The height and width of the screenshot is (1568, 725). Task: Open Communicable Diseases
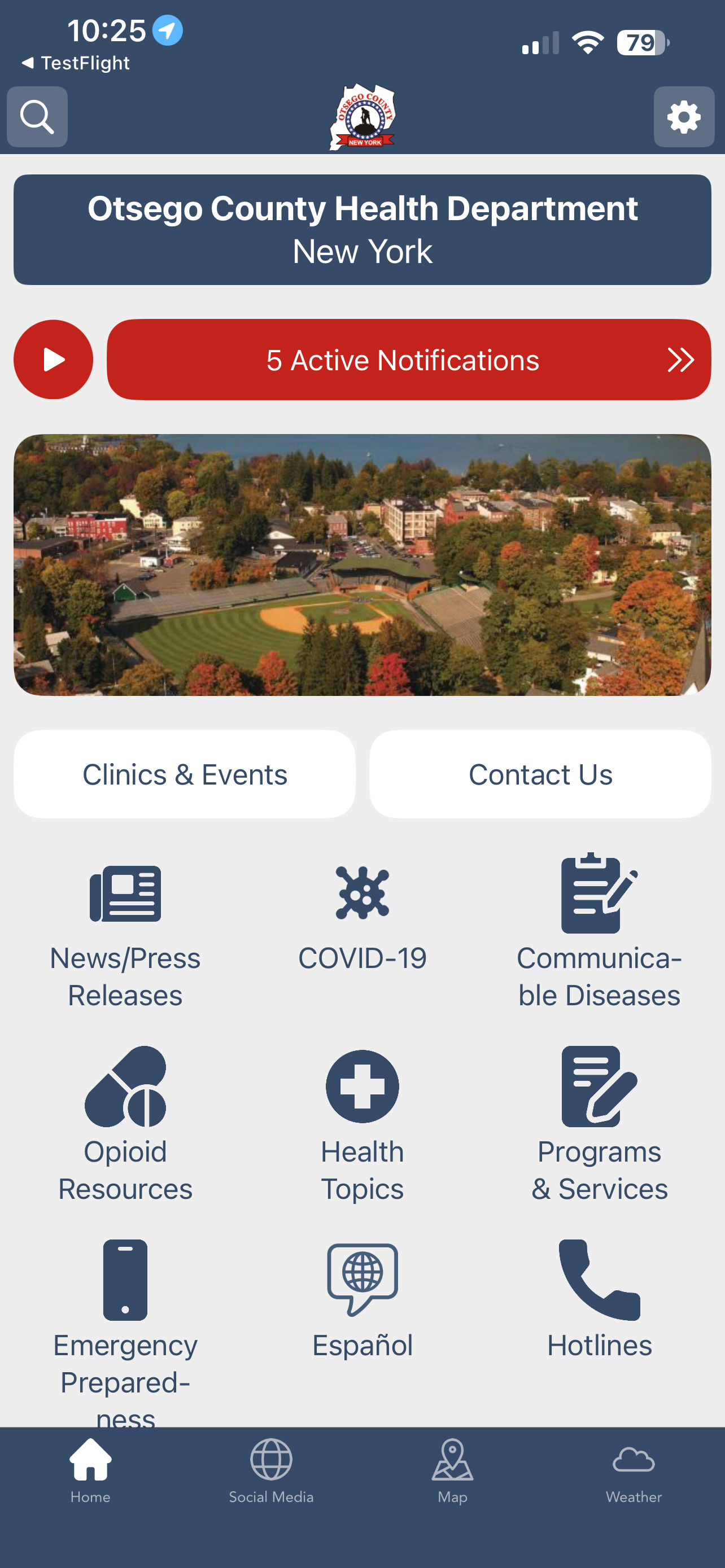(x=599, y=938)
